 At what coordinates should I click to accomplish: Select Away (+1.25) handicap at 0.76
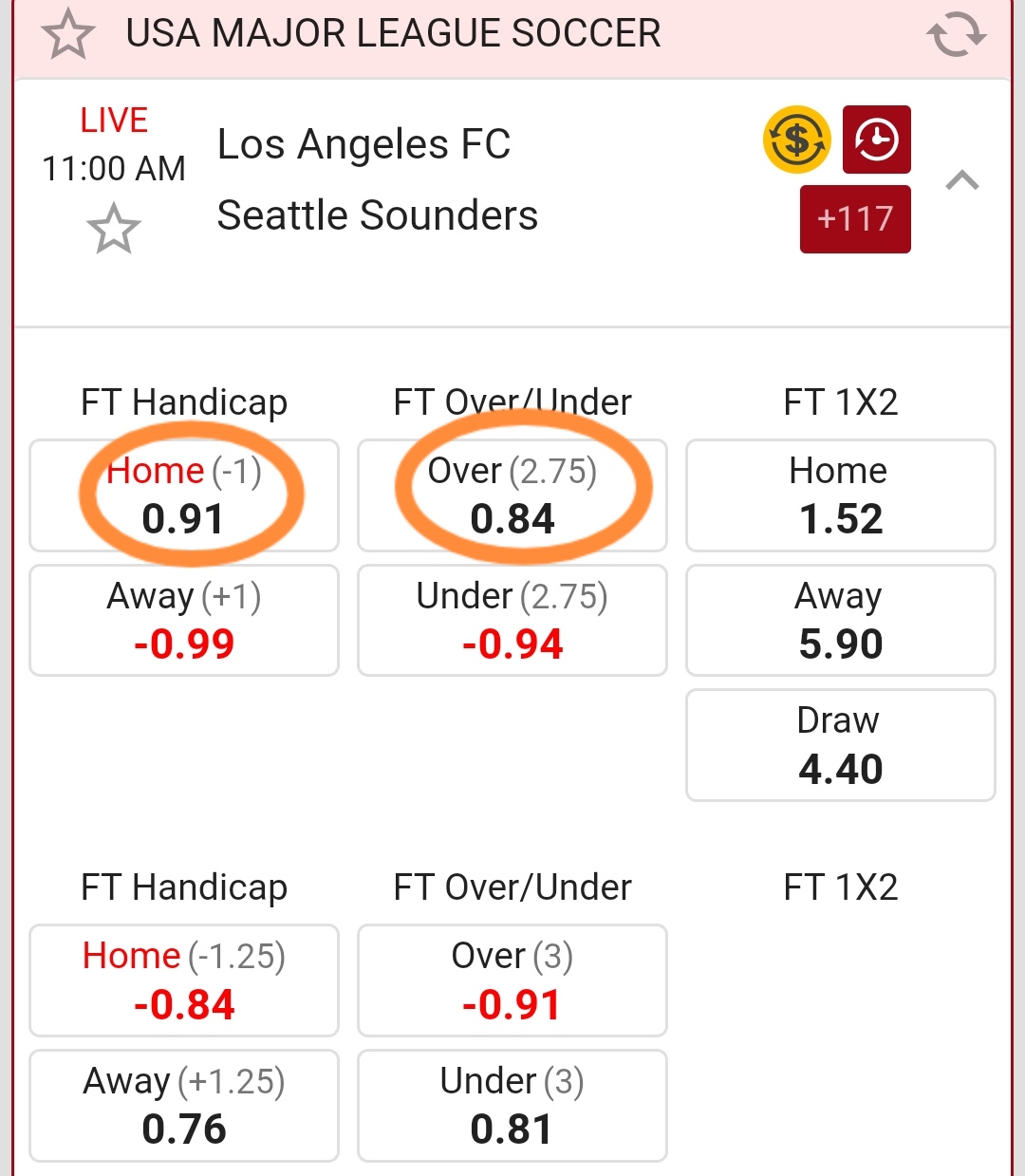[x=184, y=1106]
